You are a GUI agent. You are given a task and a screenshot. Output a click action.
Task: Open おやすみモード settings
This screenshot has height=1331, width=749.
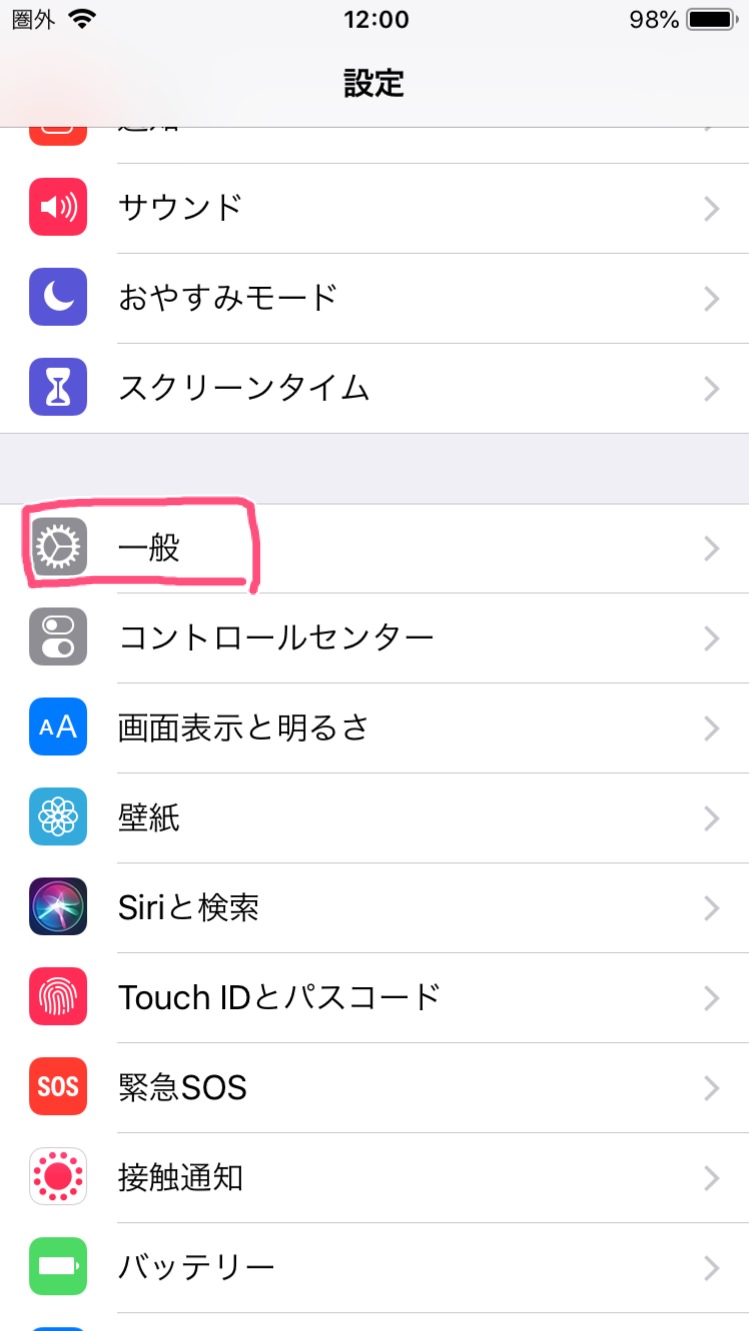click(374, 298)
